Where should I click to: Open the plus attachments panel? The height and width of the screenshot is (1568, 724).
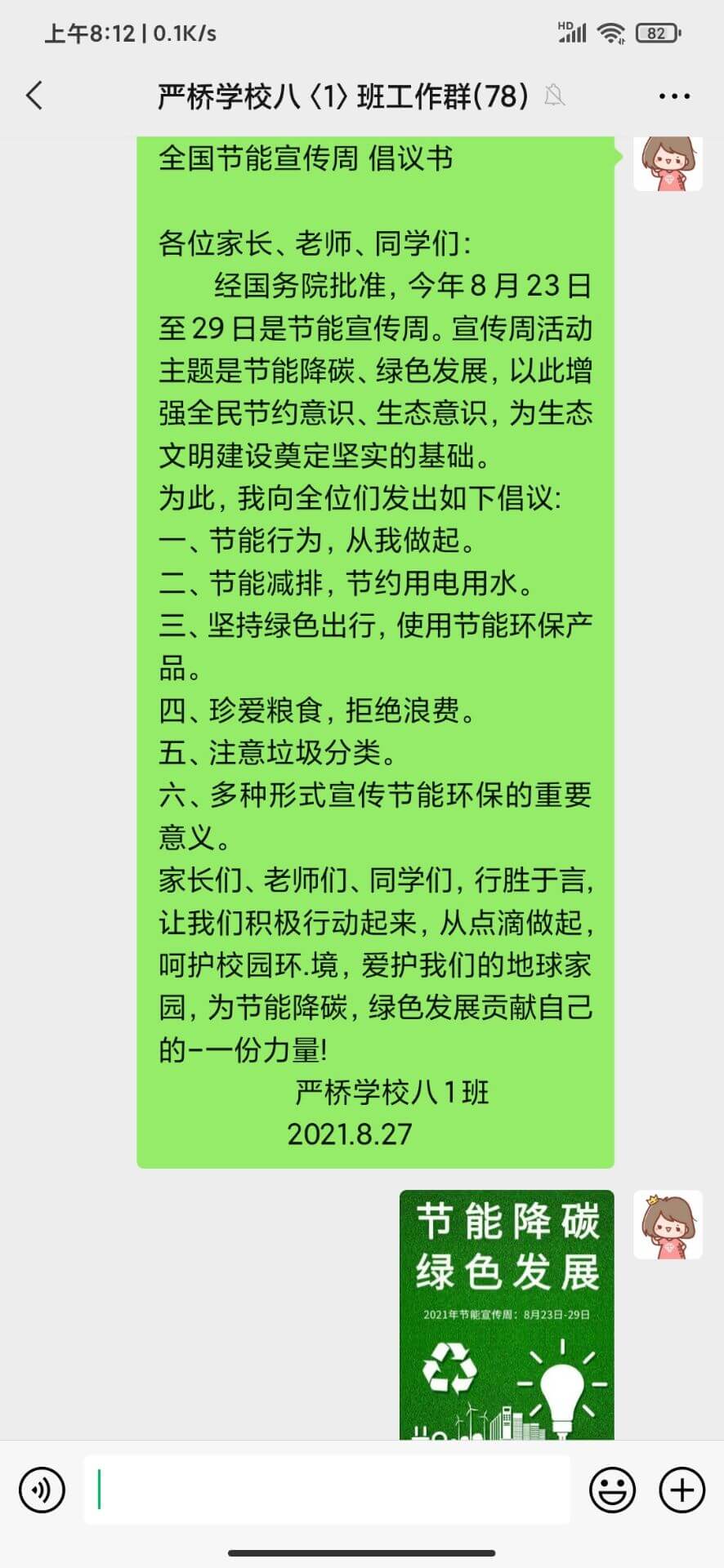[x=682, y=1490]
